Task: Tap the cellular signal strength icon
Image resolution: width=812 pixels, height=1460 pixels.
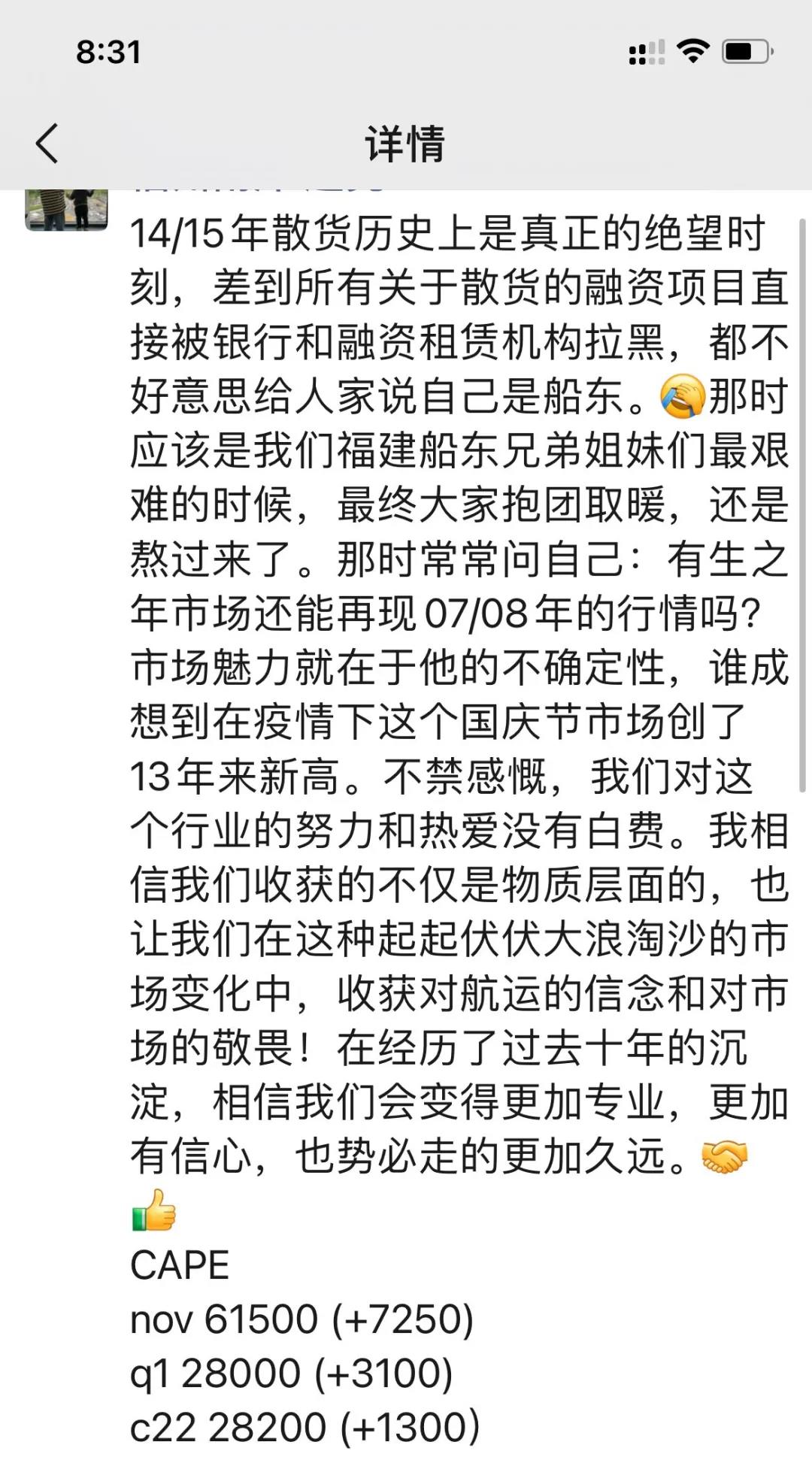Action: (x=647, y=49)
